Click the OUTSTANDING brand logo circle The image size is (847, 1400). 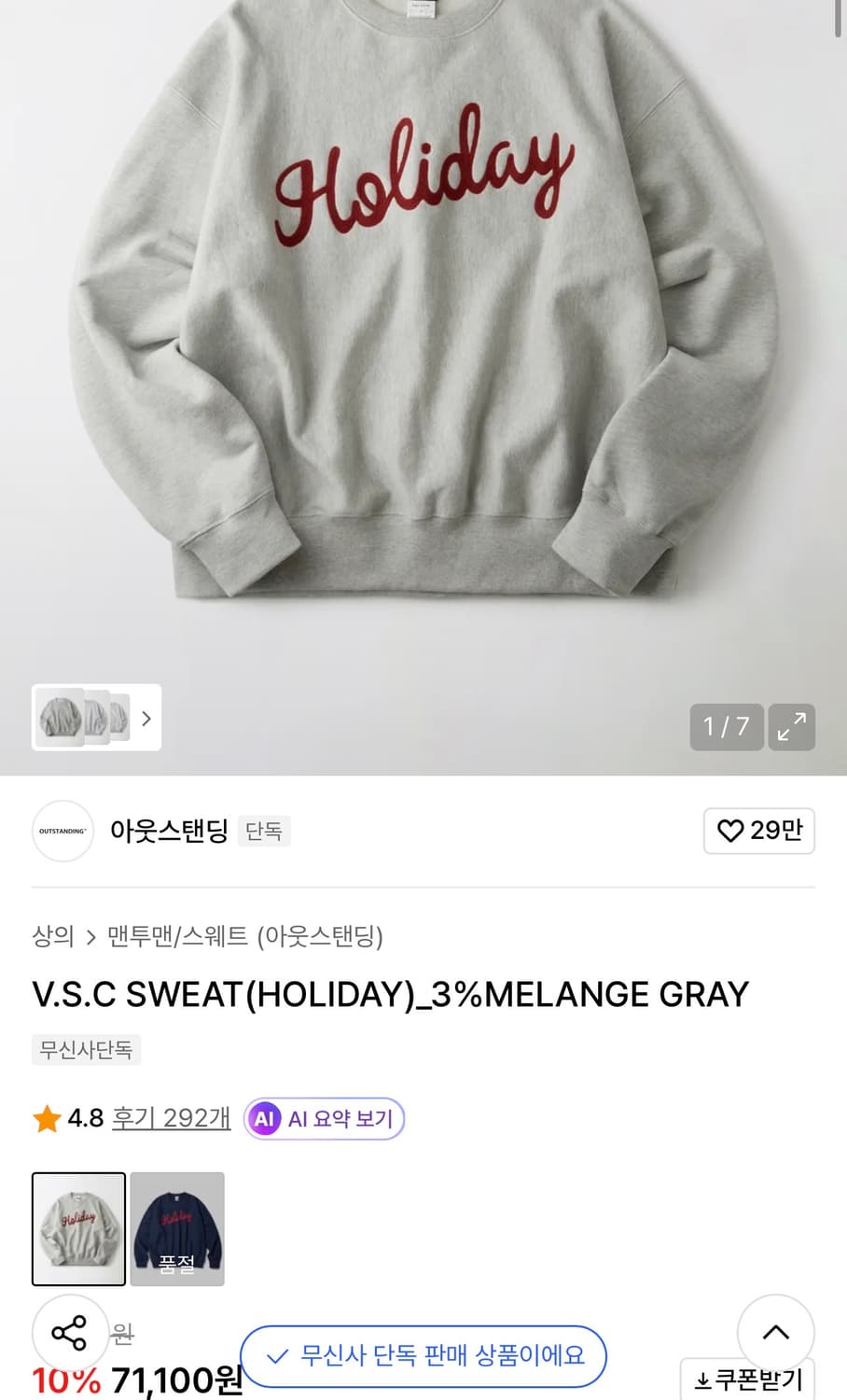62,831
